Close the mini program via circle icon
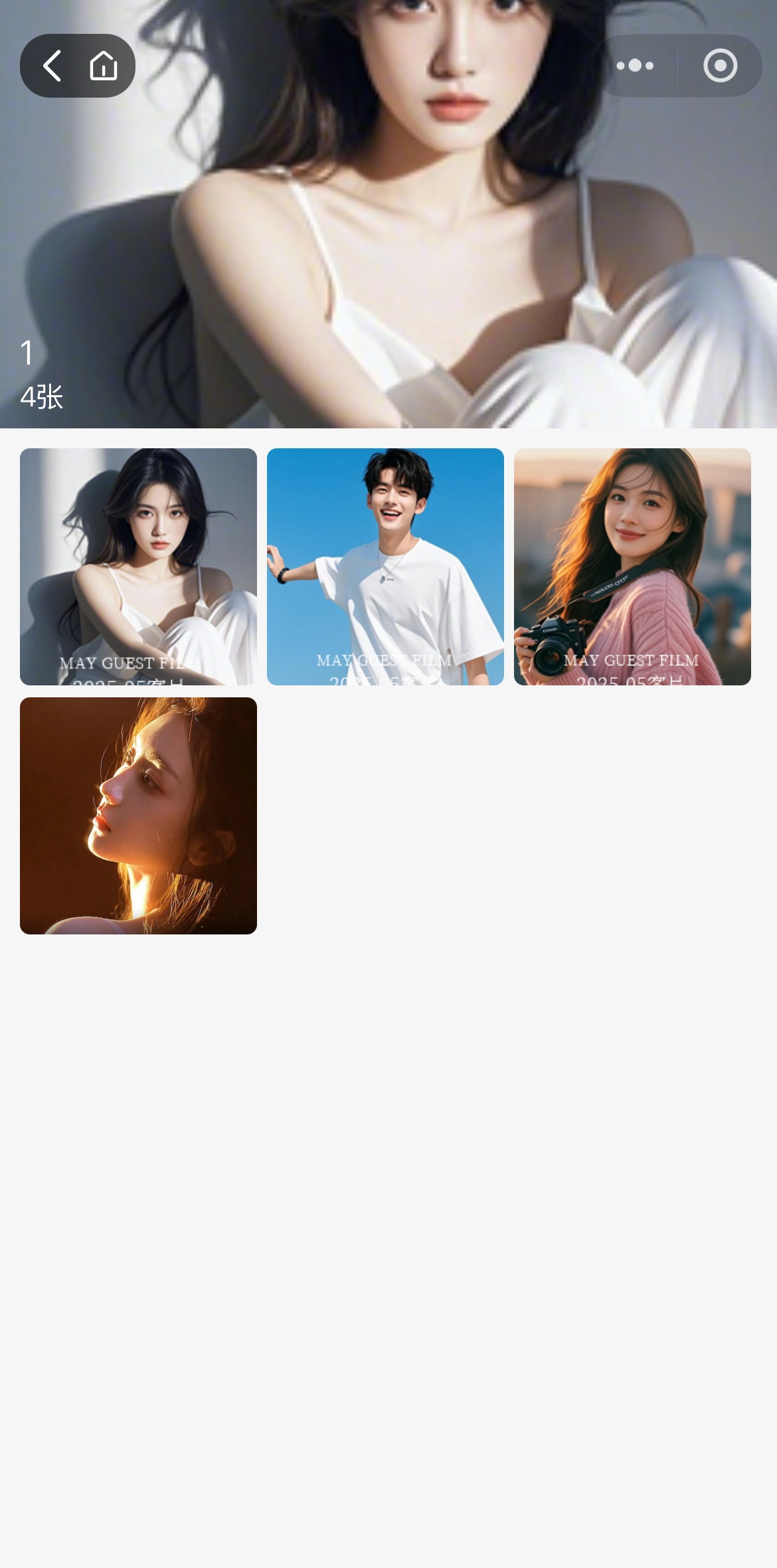 (720, 66)
